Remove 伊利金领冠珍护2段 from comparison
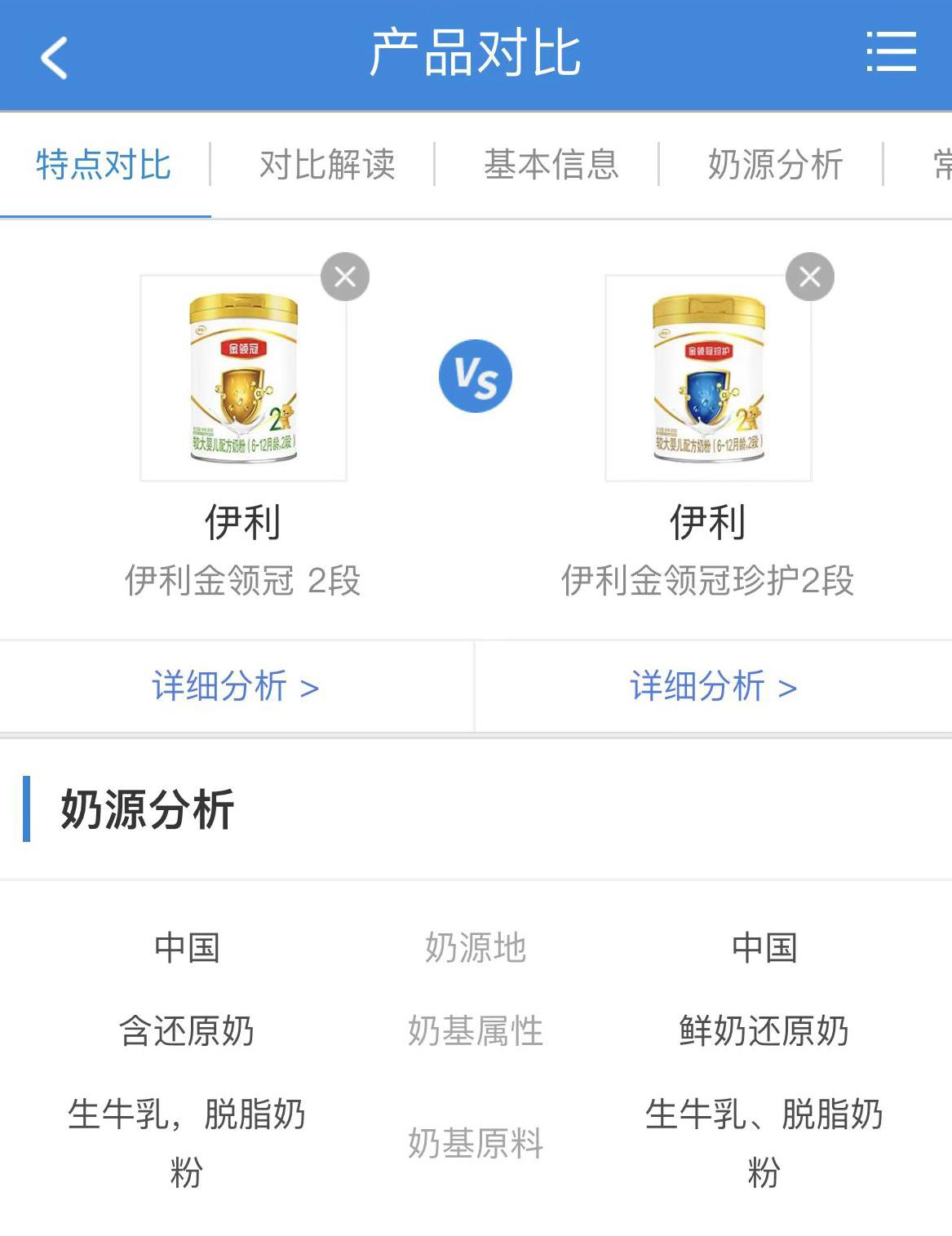Screen dimensions: 952x1236 coord(809,277)
